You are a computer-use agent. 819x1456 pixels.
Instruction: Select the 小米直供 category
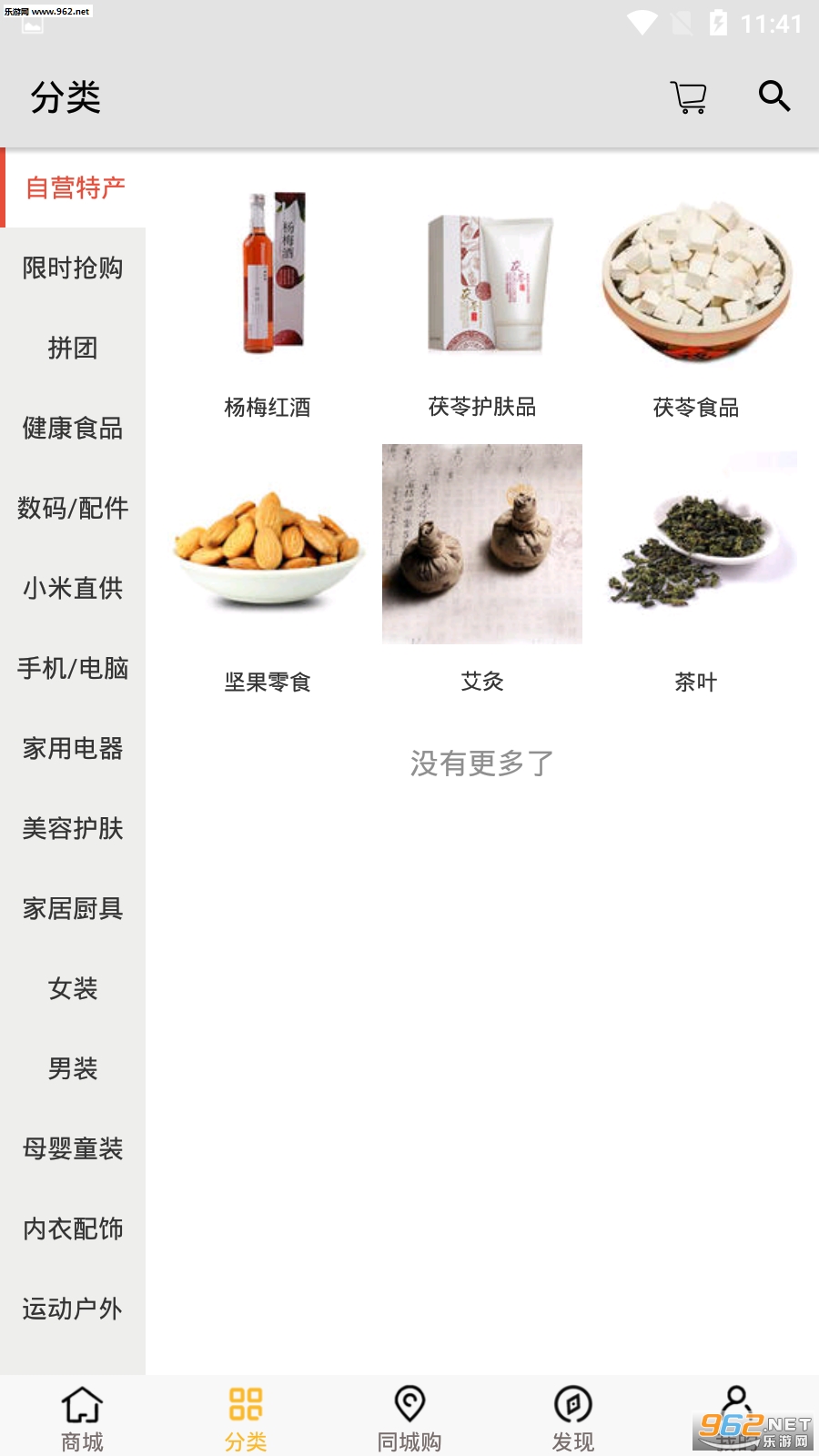coord(73,588)
